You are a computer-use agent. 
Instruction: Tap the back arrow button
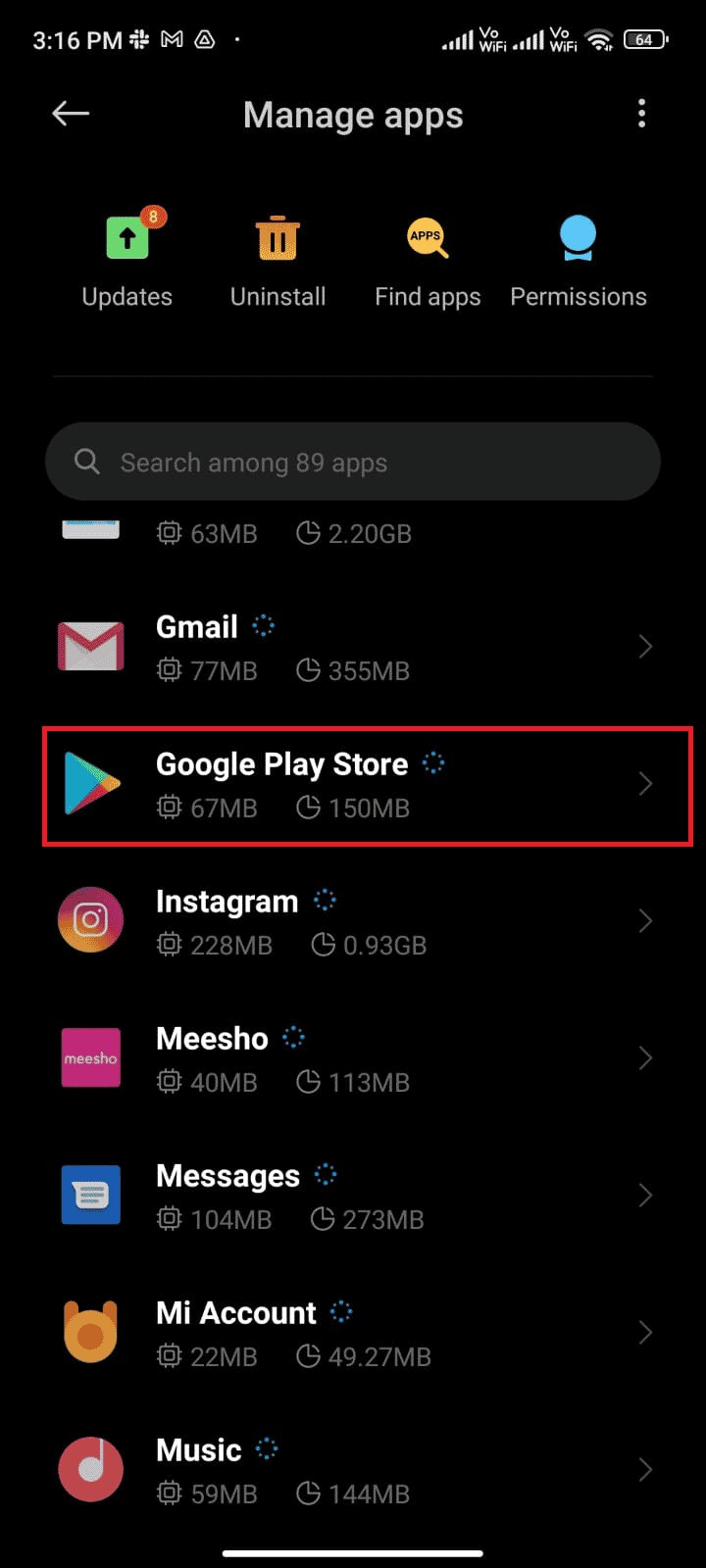tap(70, 114)
